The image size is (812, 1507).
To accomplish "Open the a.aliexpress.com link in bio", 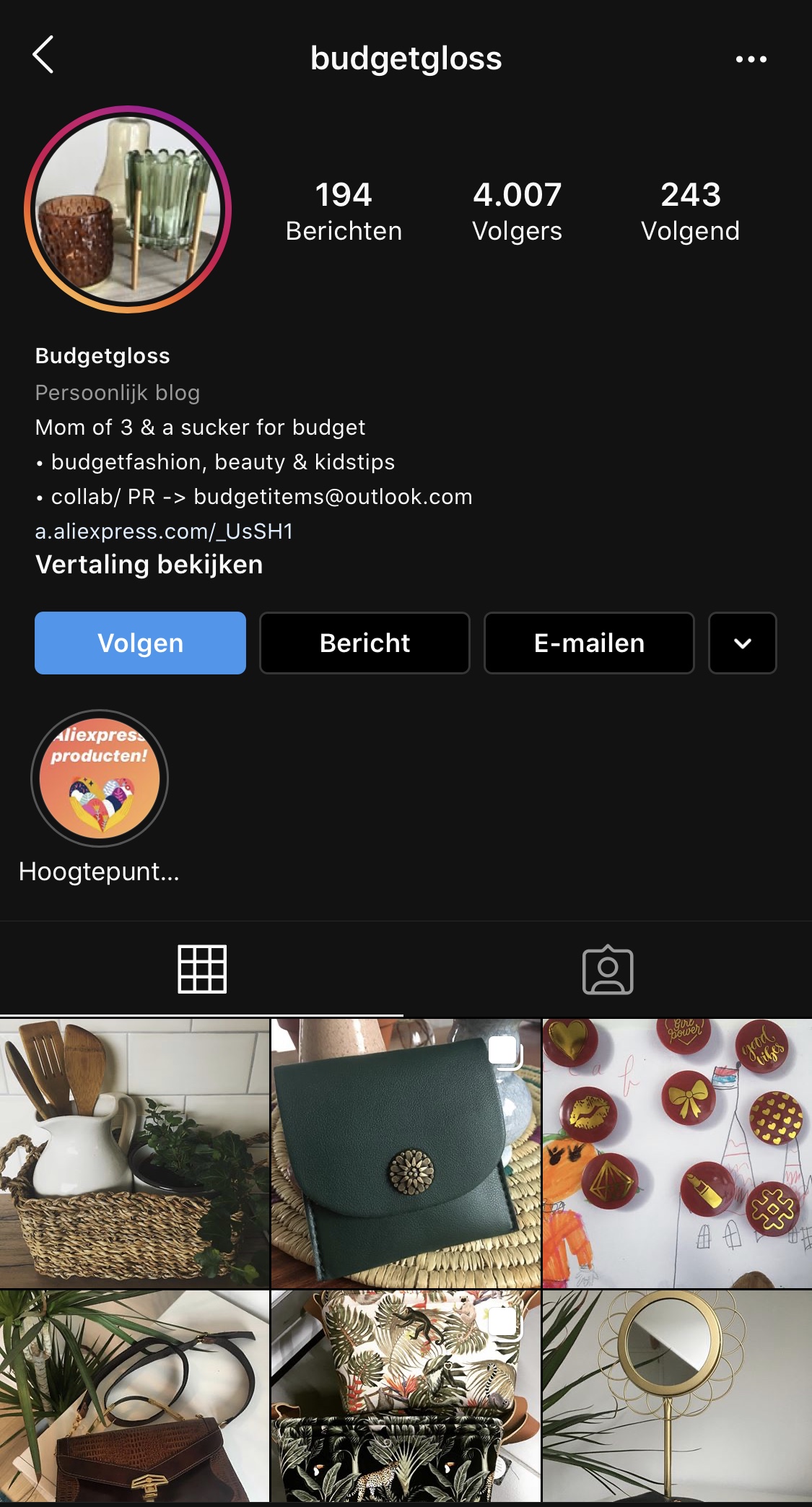I will pos(164,531).
